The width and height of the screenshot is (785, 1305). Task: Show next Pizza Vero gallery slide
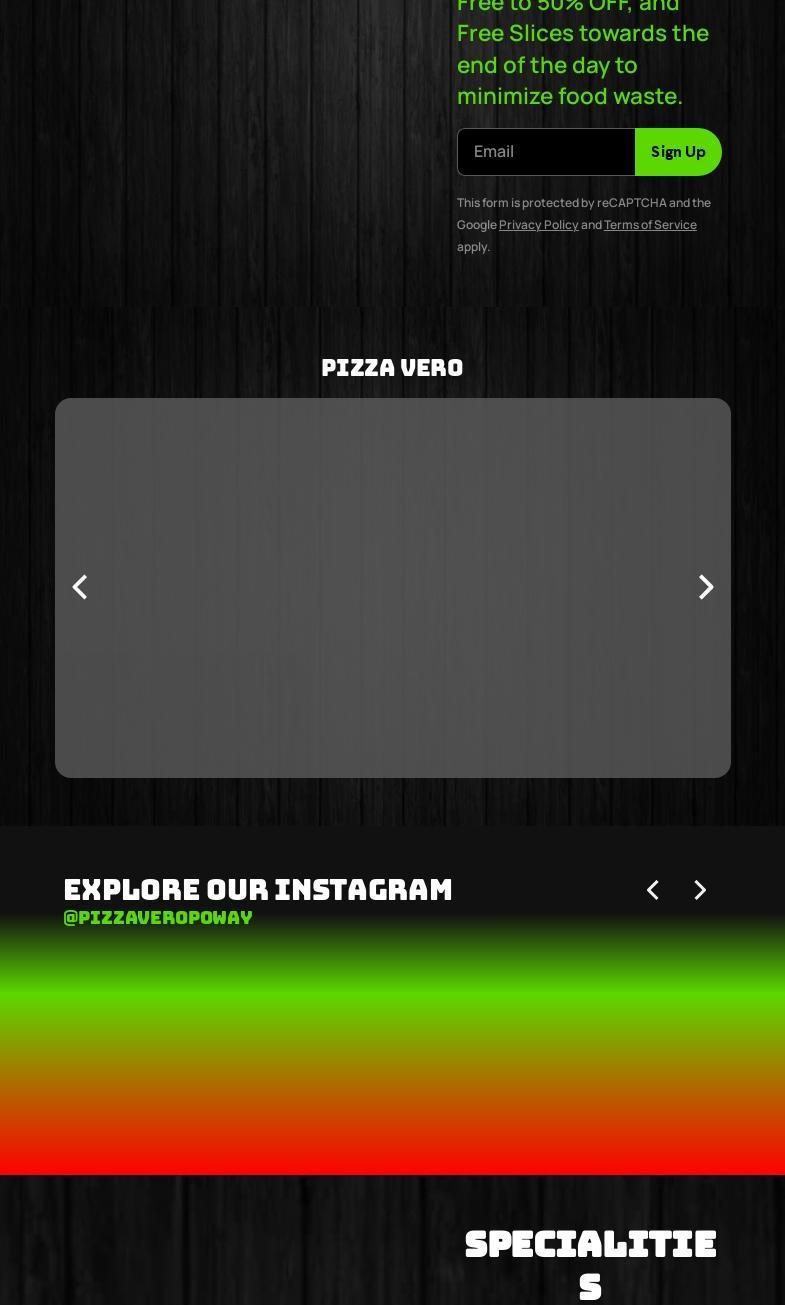tap(706, 587)
